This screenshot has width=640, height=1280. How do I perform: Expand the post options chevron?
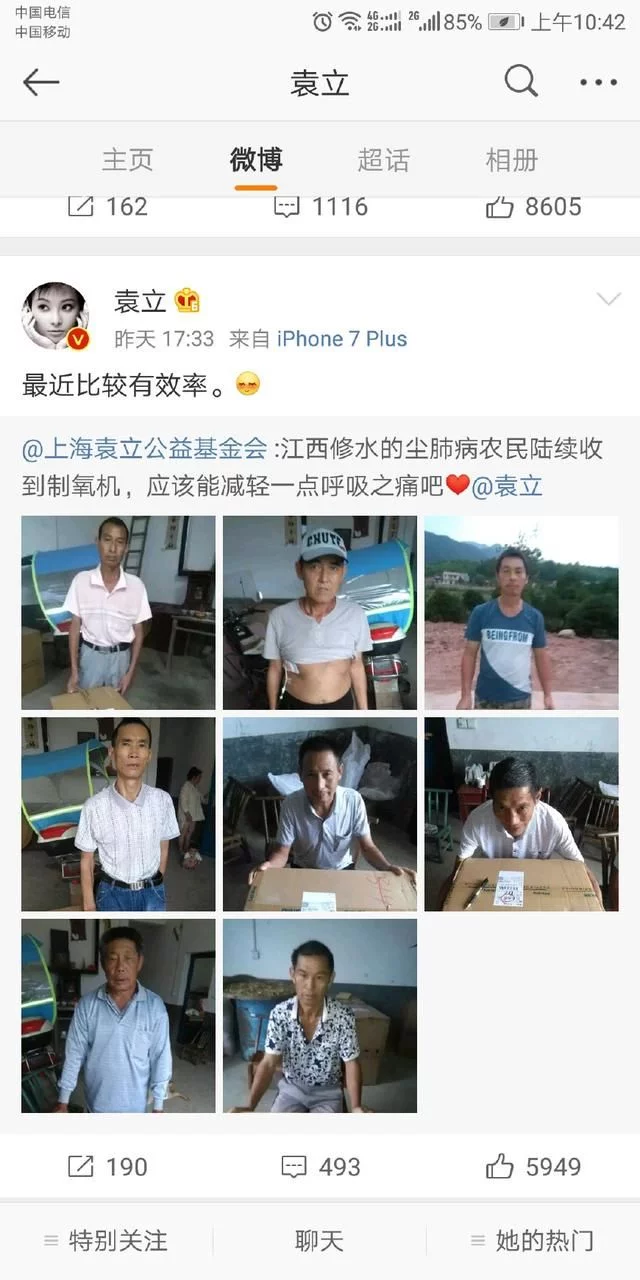coord(608,299)
